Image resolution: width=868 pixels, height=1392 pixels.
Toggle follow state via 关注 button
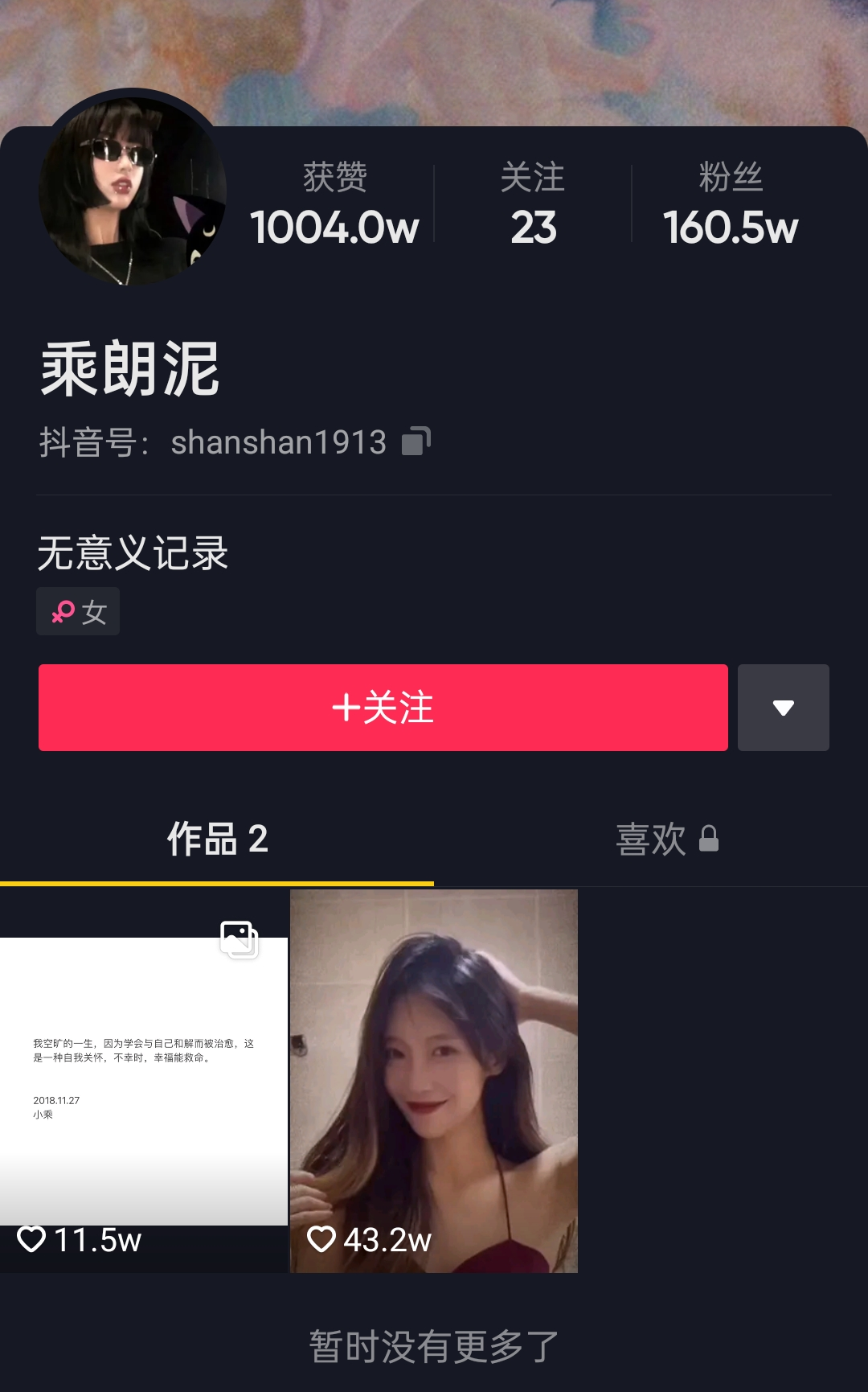[x=383, y=708]
